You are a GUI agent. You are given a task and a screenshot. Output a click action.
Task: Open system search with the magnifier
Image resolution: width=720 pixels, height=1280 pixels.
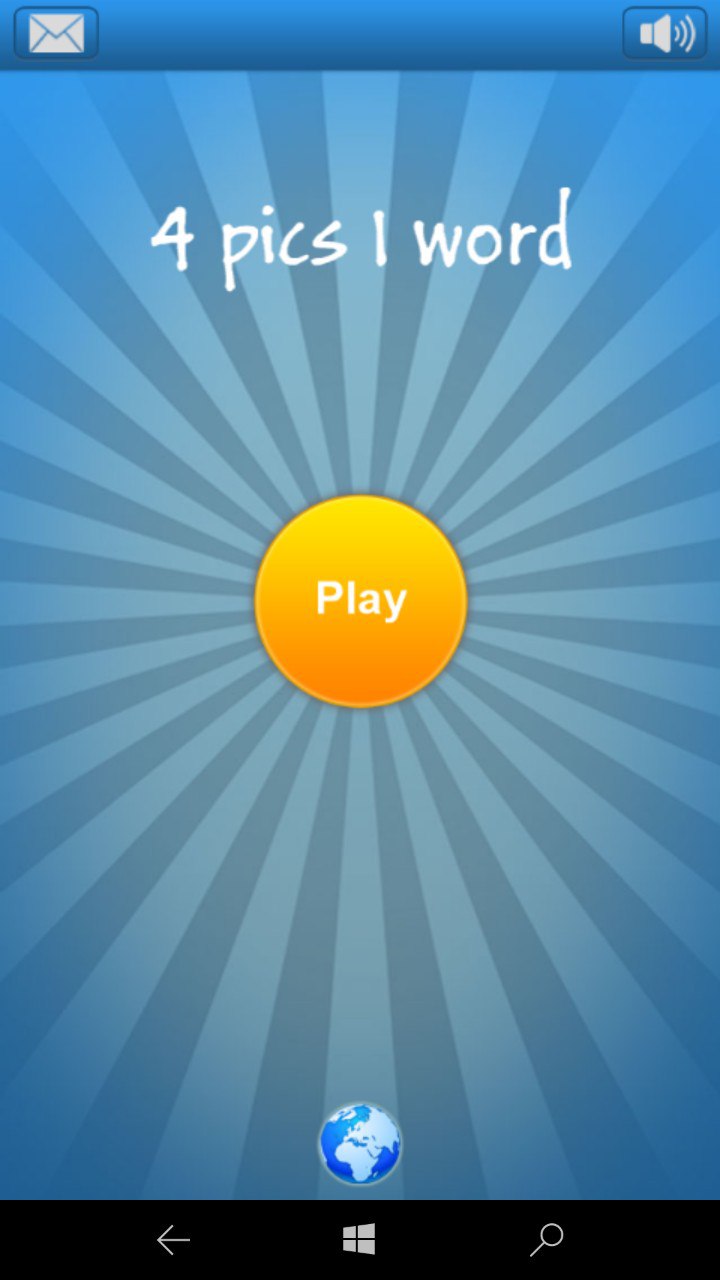(x=546, y=1240)
